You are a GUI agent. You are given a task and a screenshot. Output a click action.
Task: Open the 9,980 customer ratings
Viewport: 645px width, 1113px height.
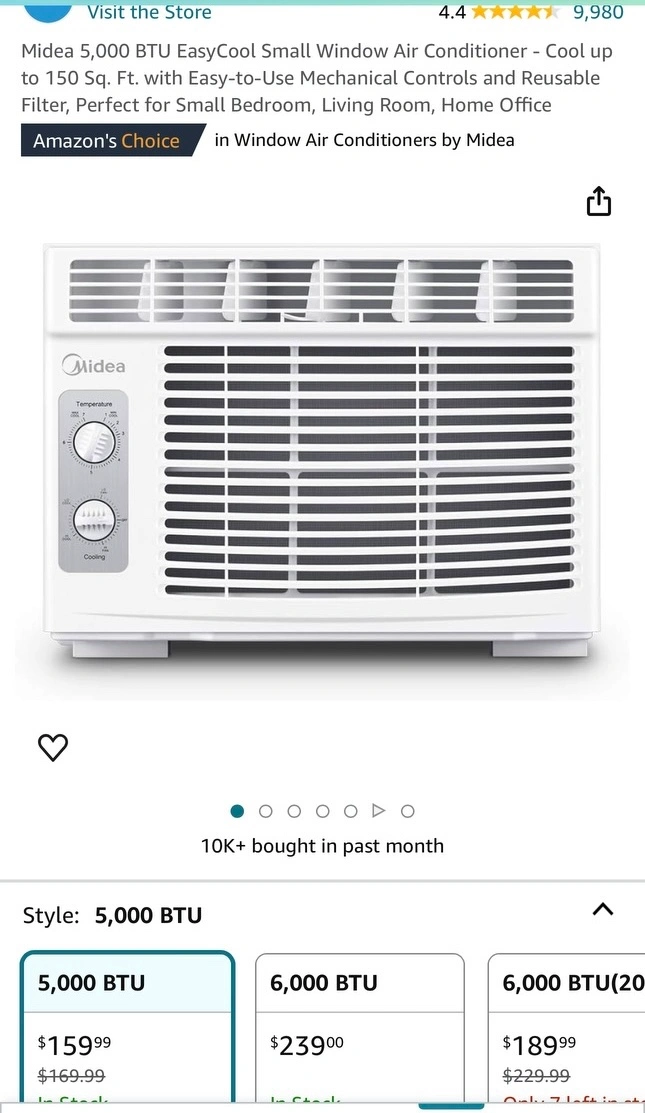coord(597,12)
